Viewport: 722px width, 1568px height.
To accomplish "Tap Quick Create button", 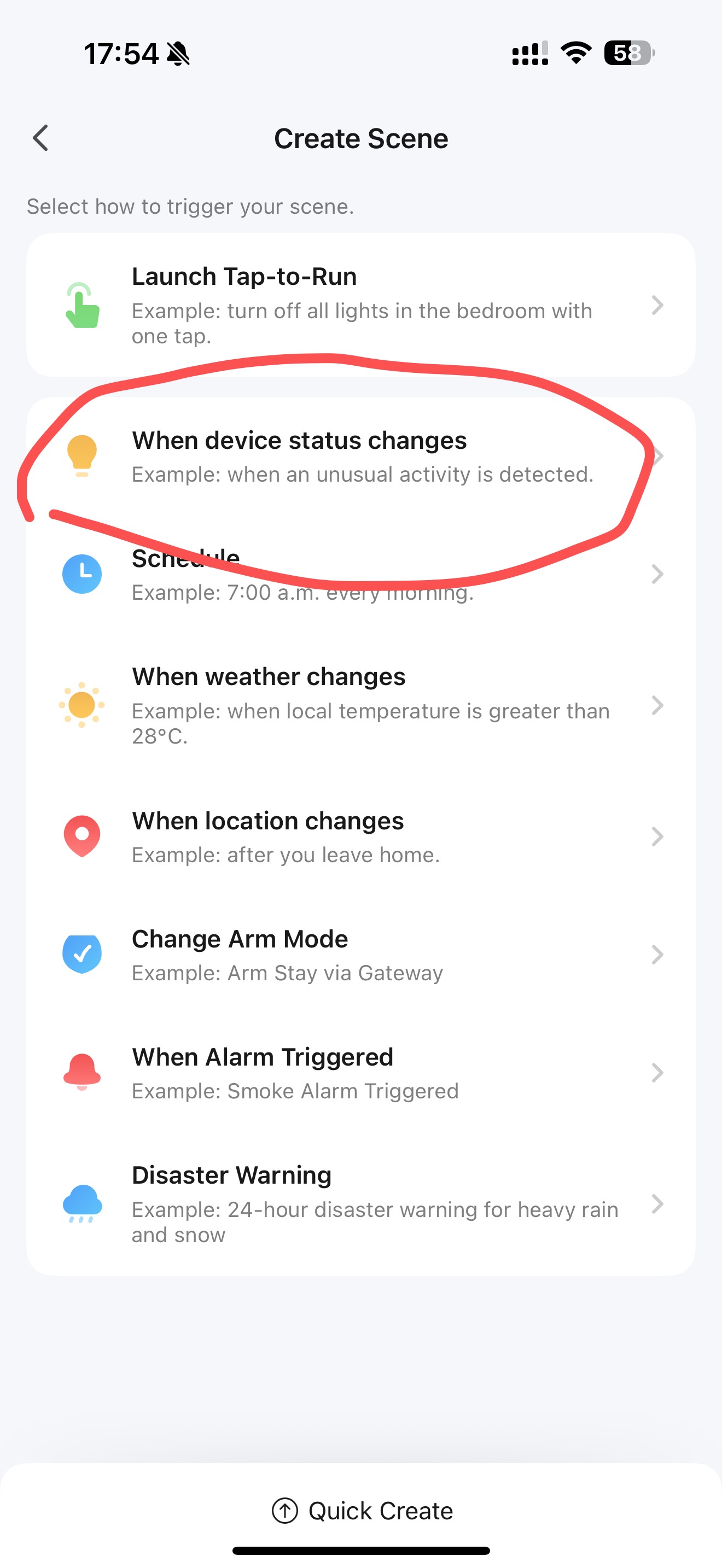I will [362, 1510].
